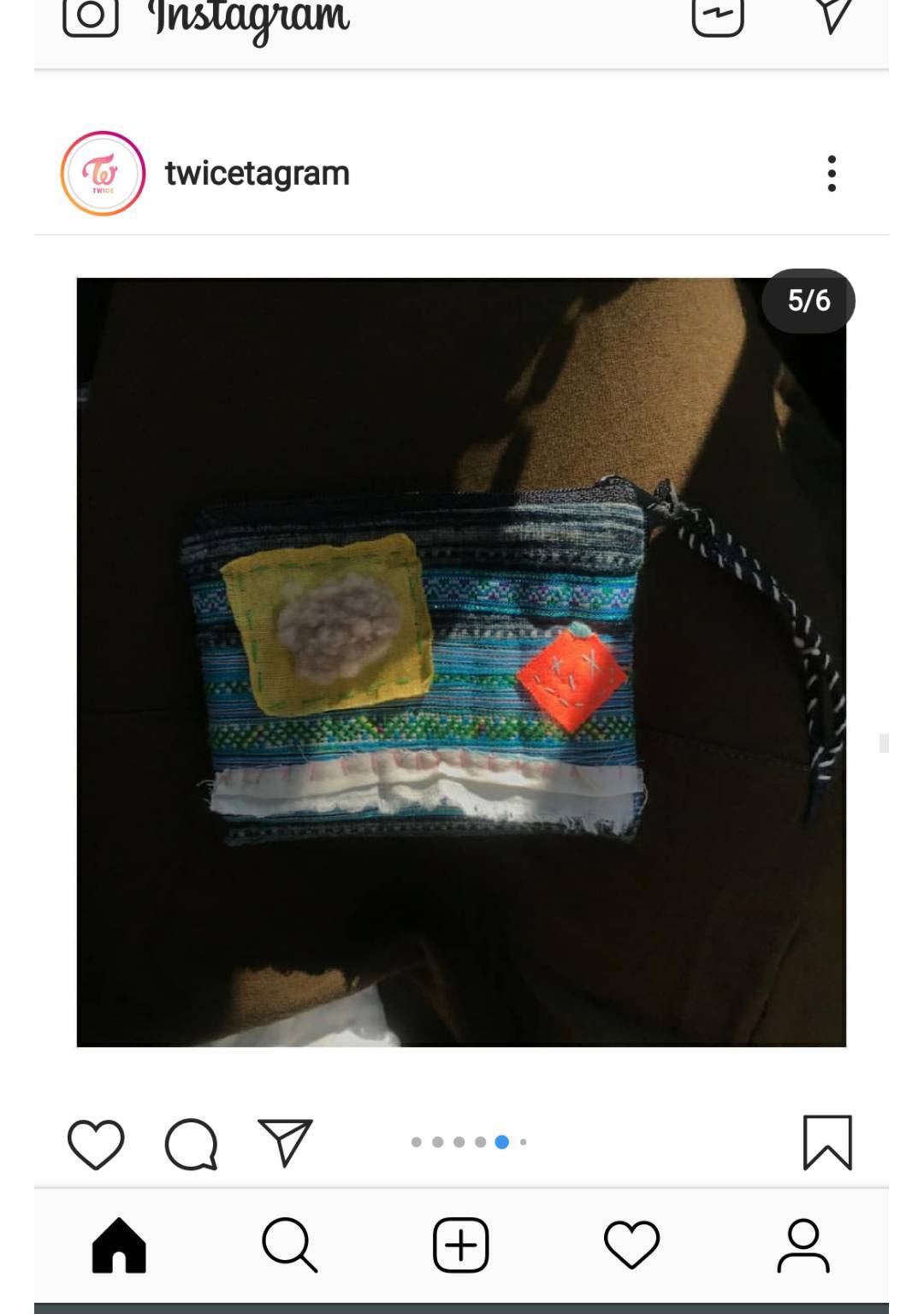The height and width of the screenshot is (1314, 924).
Task: Share the post via paper plane icon
Action: coord(285,1143)
